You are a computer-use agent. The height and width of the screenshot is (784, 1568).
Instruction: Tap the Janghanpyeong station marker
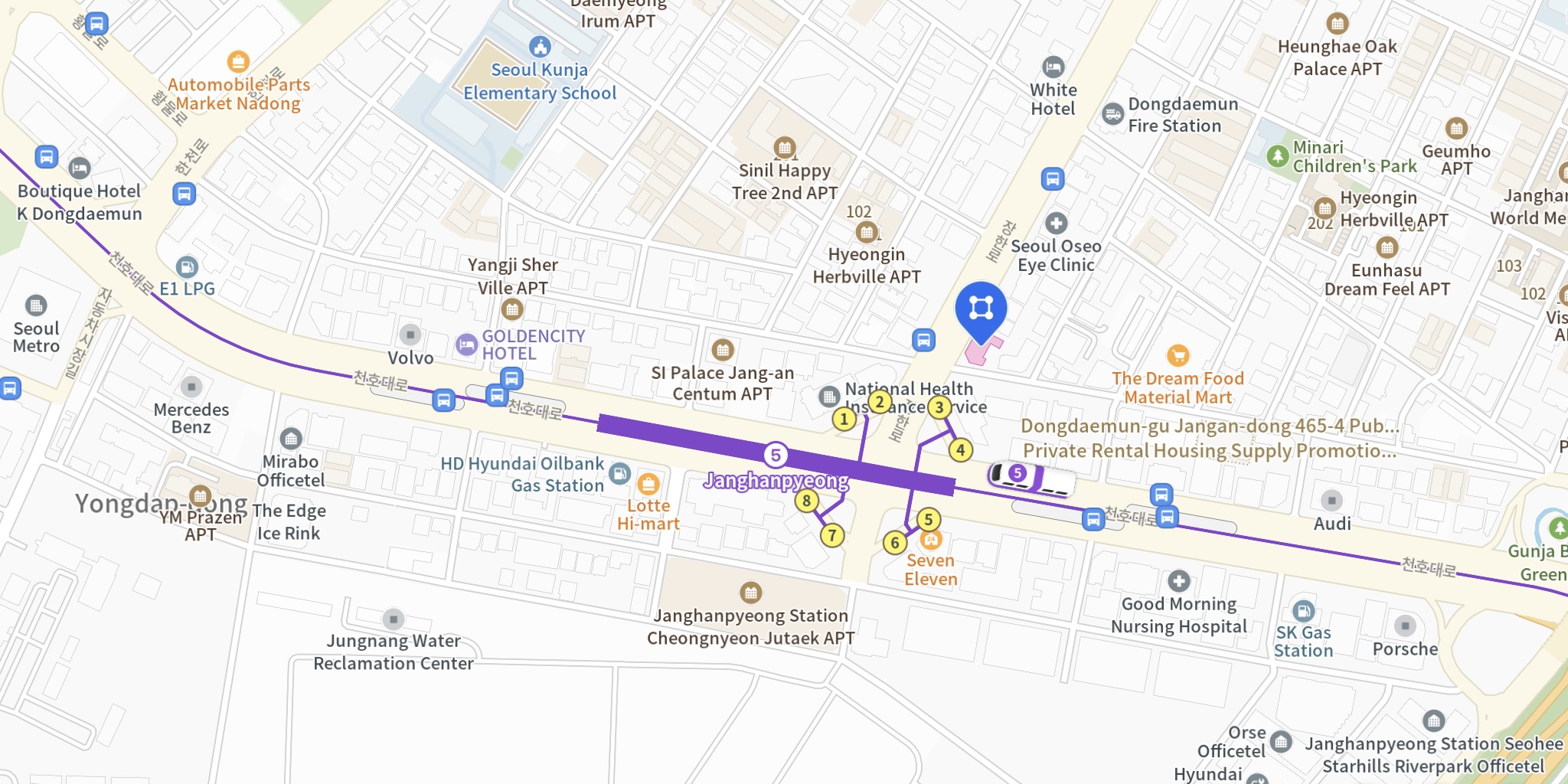pyautogui.click(x=776, y=455)
